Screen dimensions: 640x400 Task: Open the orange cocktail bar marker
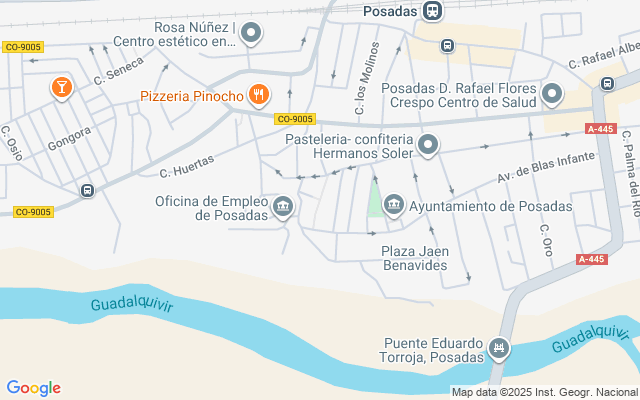click(x=60, y=88)
